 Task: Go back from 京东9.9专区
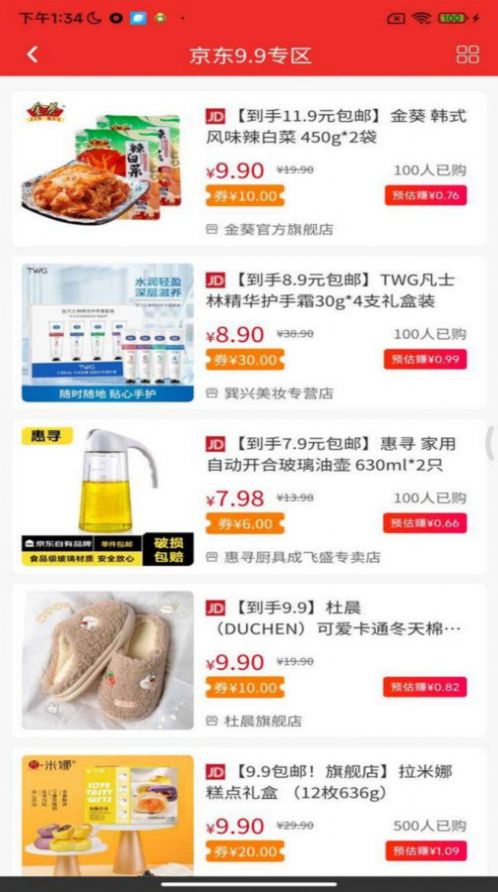[32, 55]
